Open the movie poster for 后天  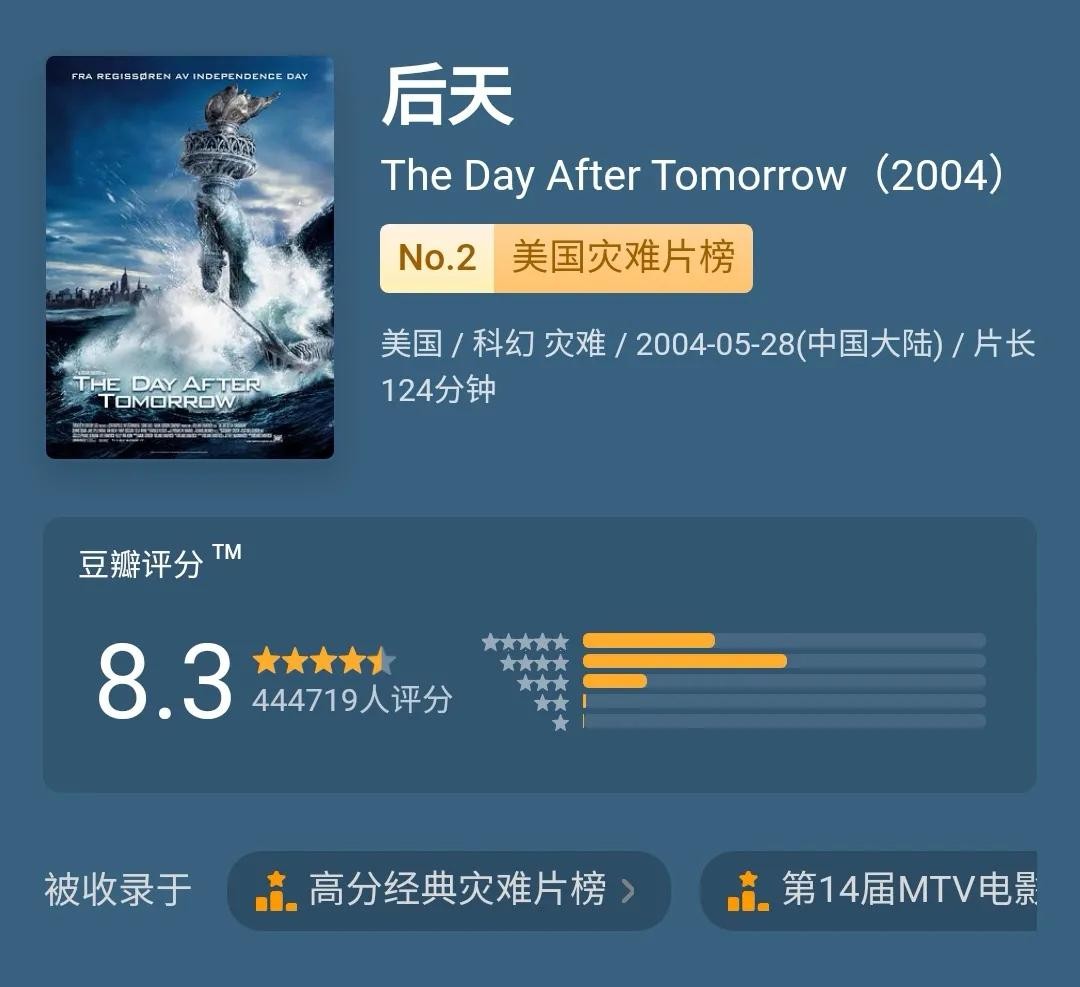[190, 257]
